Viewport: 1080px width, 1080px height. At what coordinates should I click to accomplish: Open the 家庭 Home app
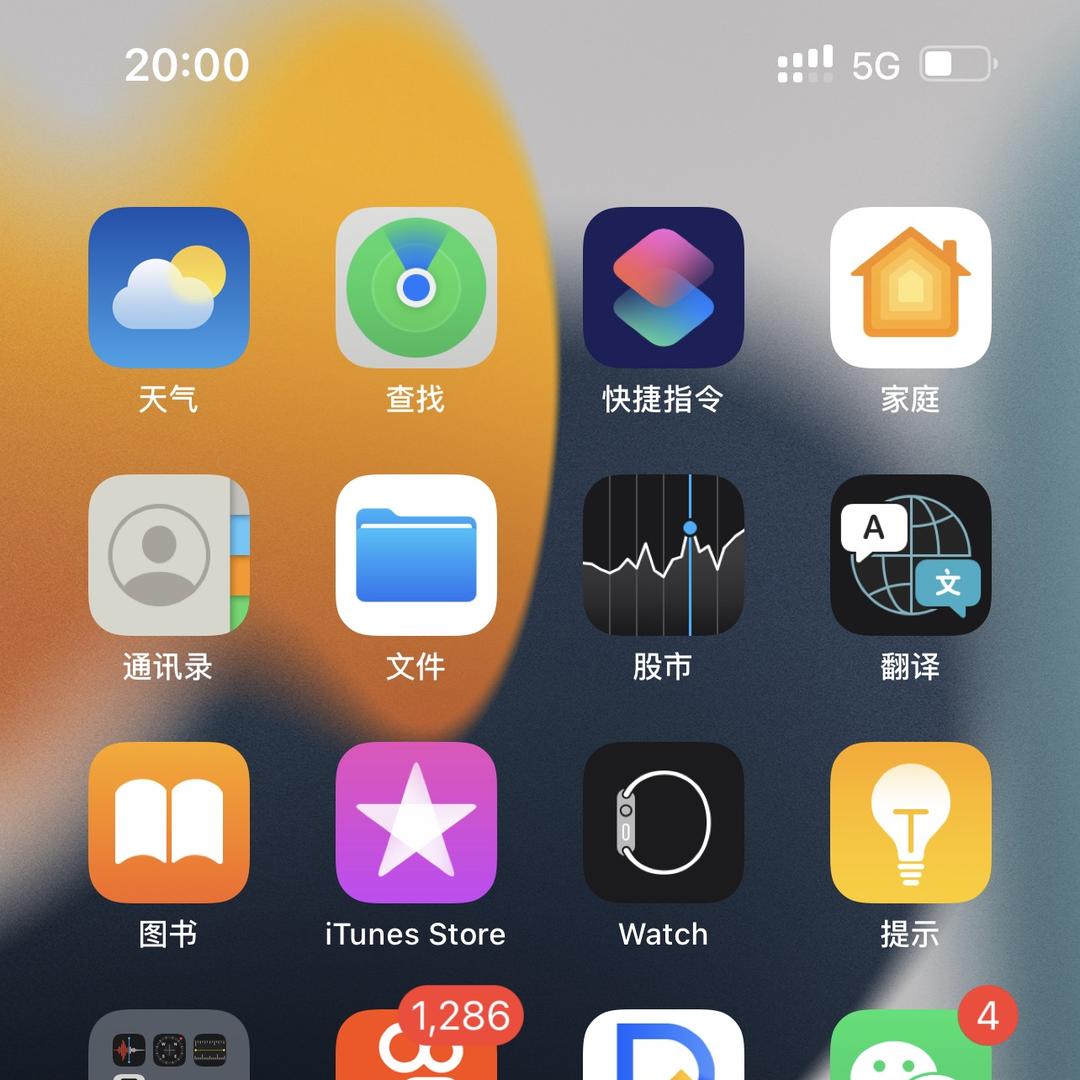pos(910,288)
